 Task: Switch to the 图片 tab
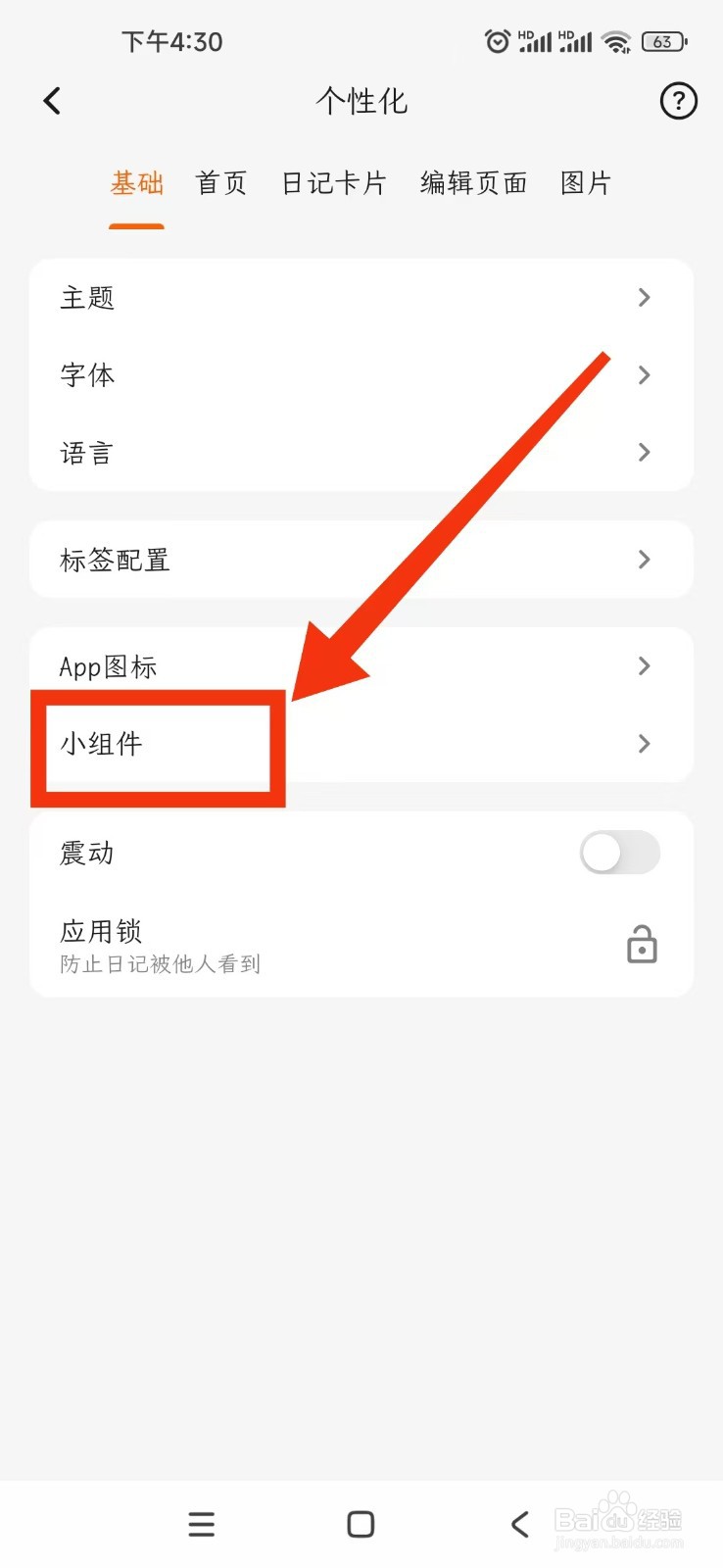[x=585, y=182]
